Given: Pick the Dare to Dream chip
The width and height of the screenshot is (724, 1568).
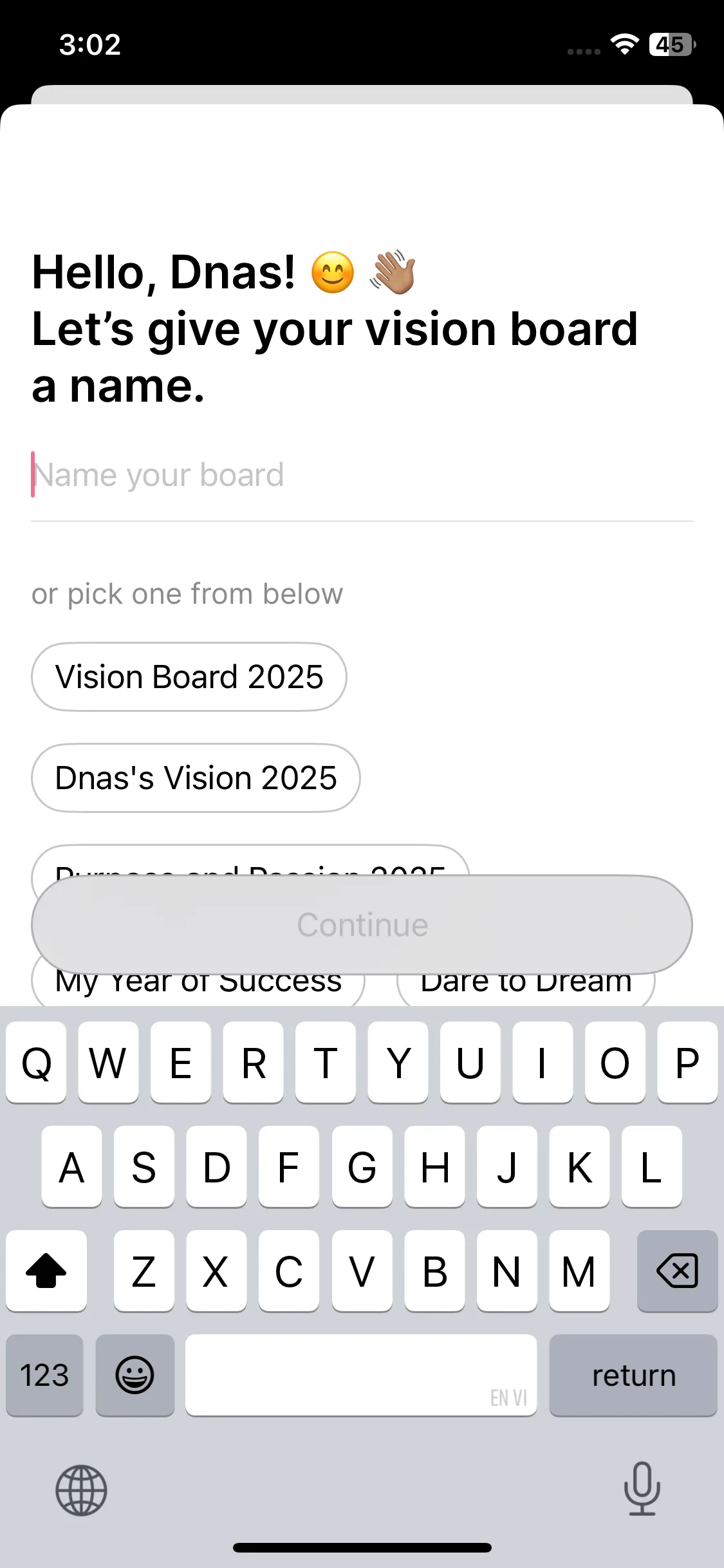Looking at the screenshot, I should pos(526,989).
